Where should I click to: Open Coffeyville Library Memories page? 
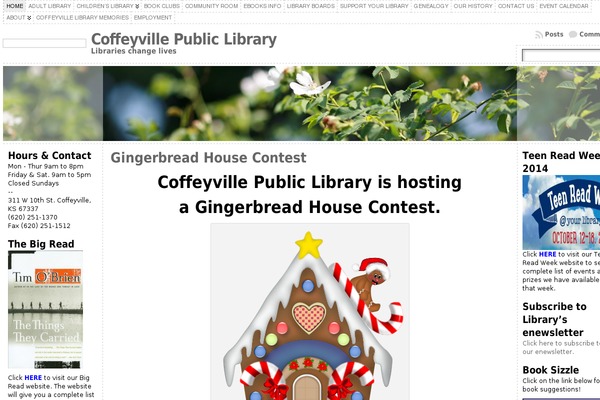tap(82, 18)
